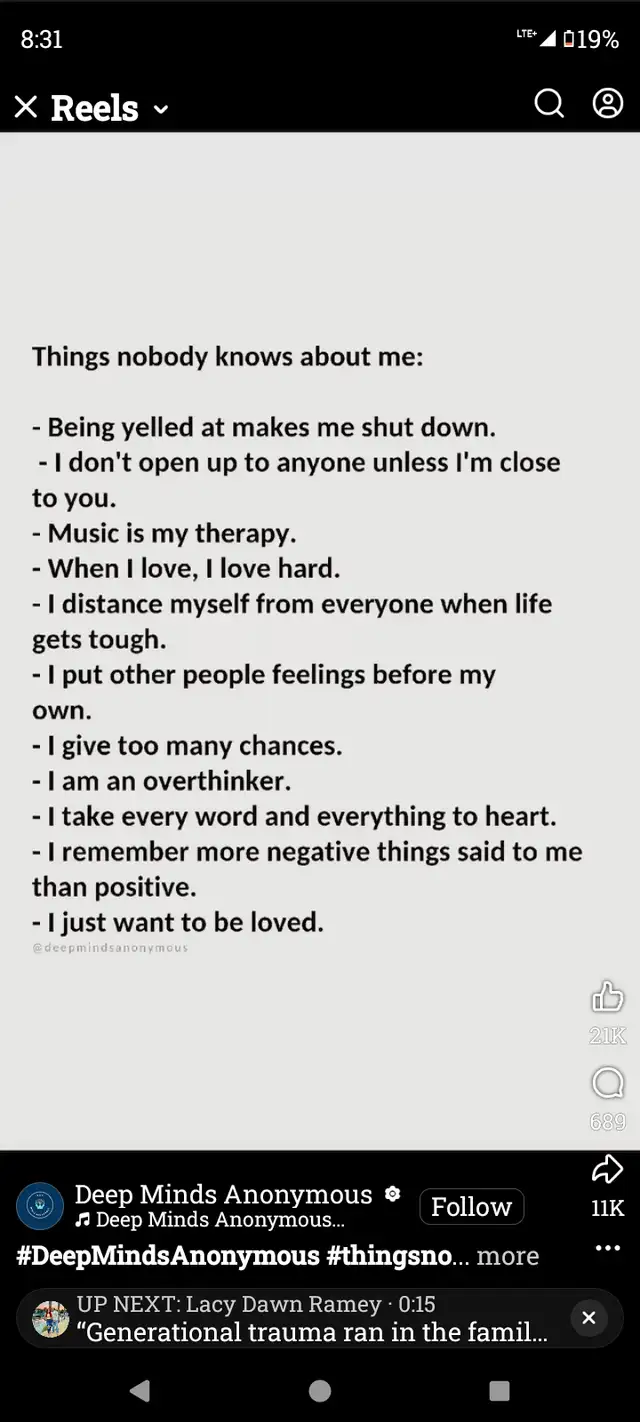Dismiss the Up Next banner
The width and height of the screenshot is (640, 1422).
pos(589,1318)
